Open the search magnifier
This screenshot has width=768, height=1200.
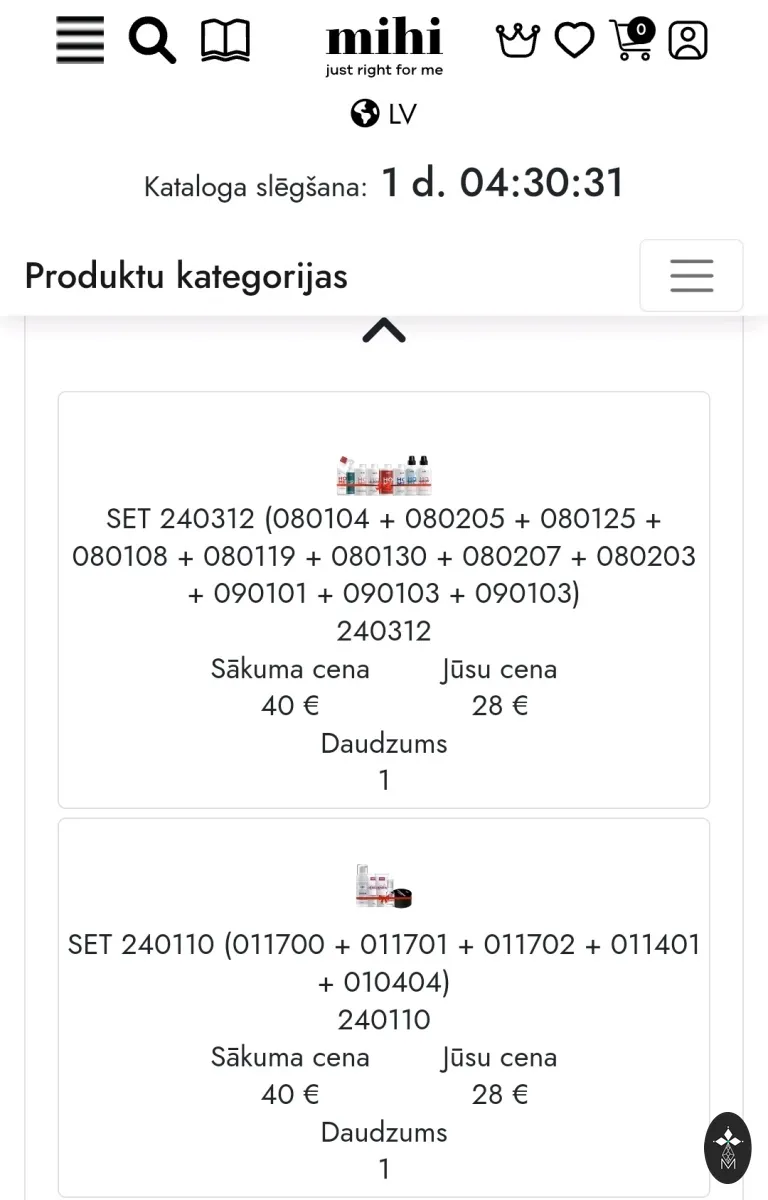pyautogui.click(x=152, y=41)
